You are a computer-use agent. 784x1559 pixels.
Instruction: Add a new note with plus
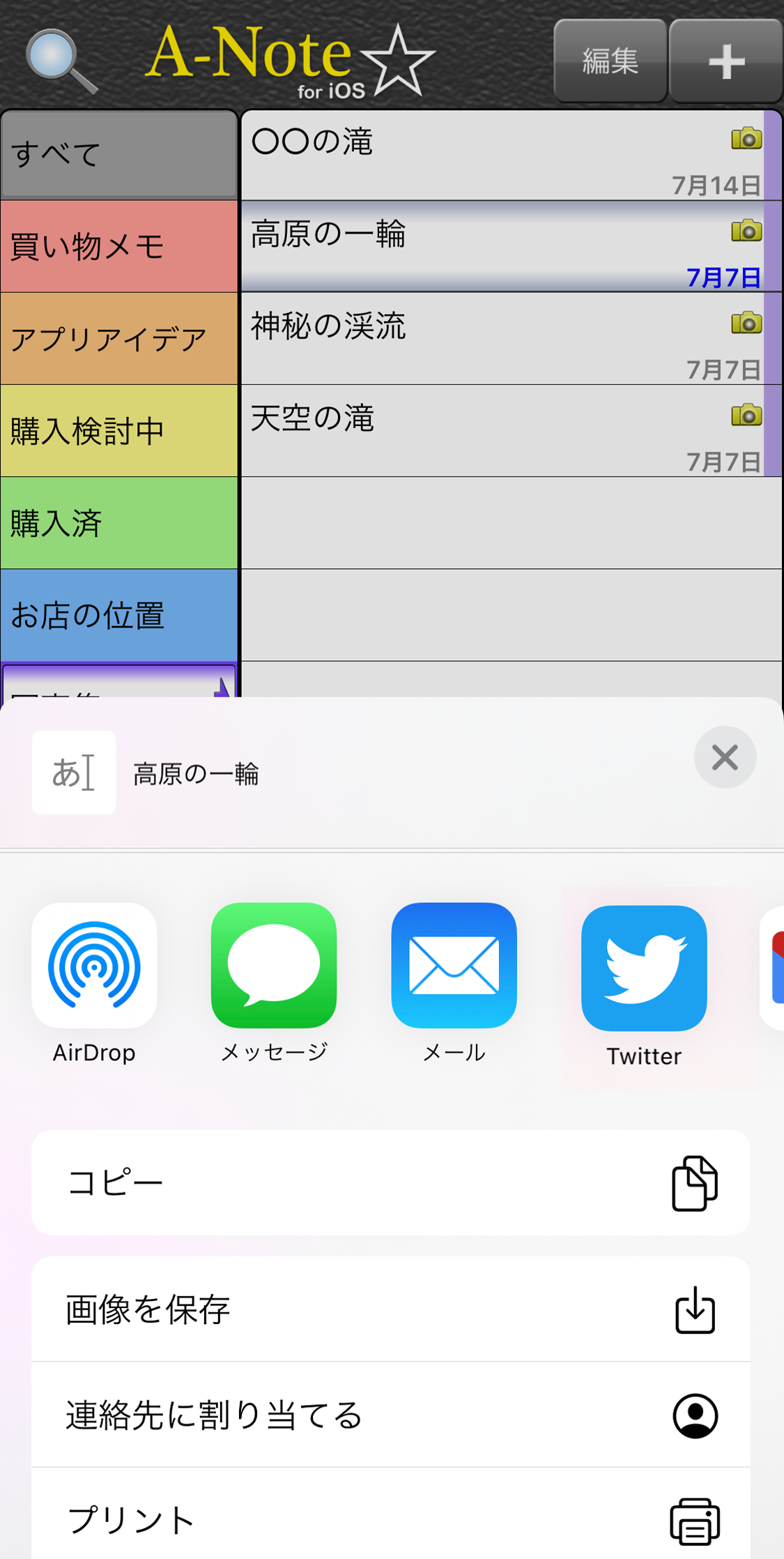[726, 61]
